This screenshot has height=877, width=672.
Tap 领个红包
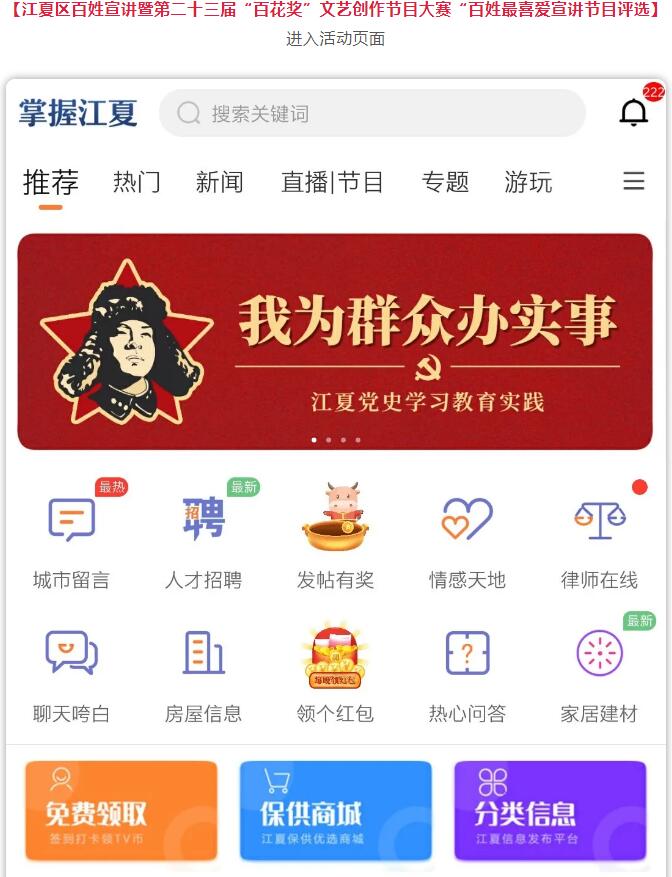tap(335, 672)
